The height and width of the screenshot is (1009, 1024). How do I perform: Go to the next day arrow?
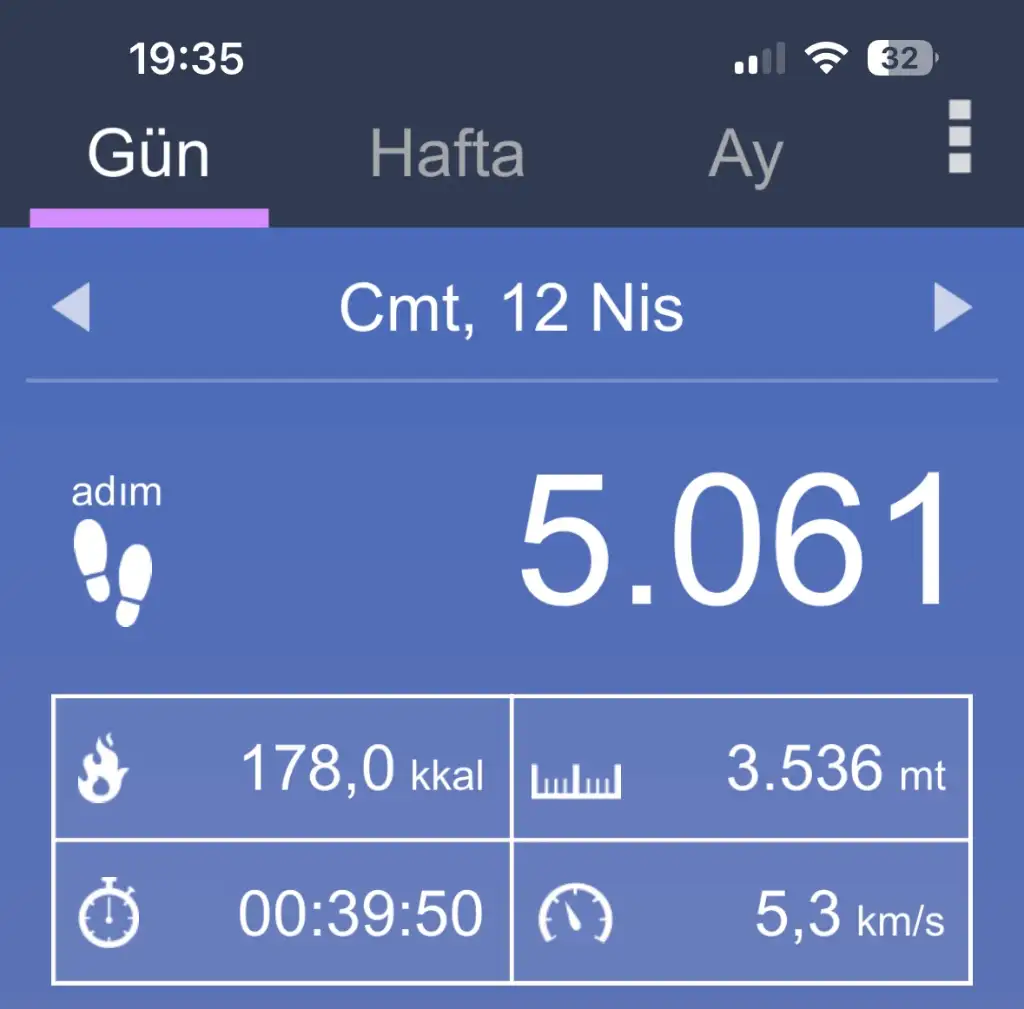point(952,307)
